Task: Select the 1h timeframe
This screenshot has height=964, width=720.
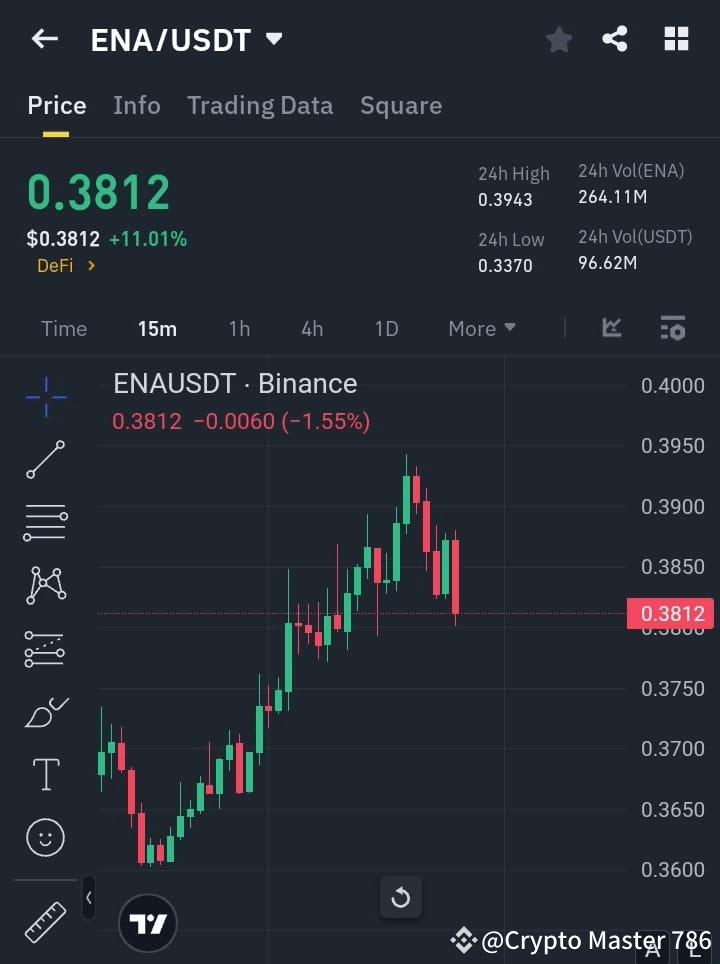Action: coord(239,328)
